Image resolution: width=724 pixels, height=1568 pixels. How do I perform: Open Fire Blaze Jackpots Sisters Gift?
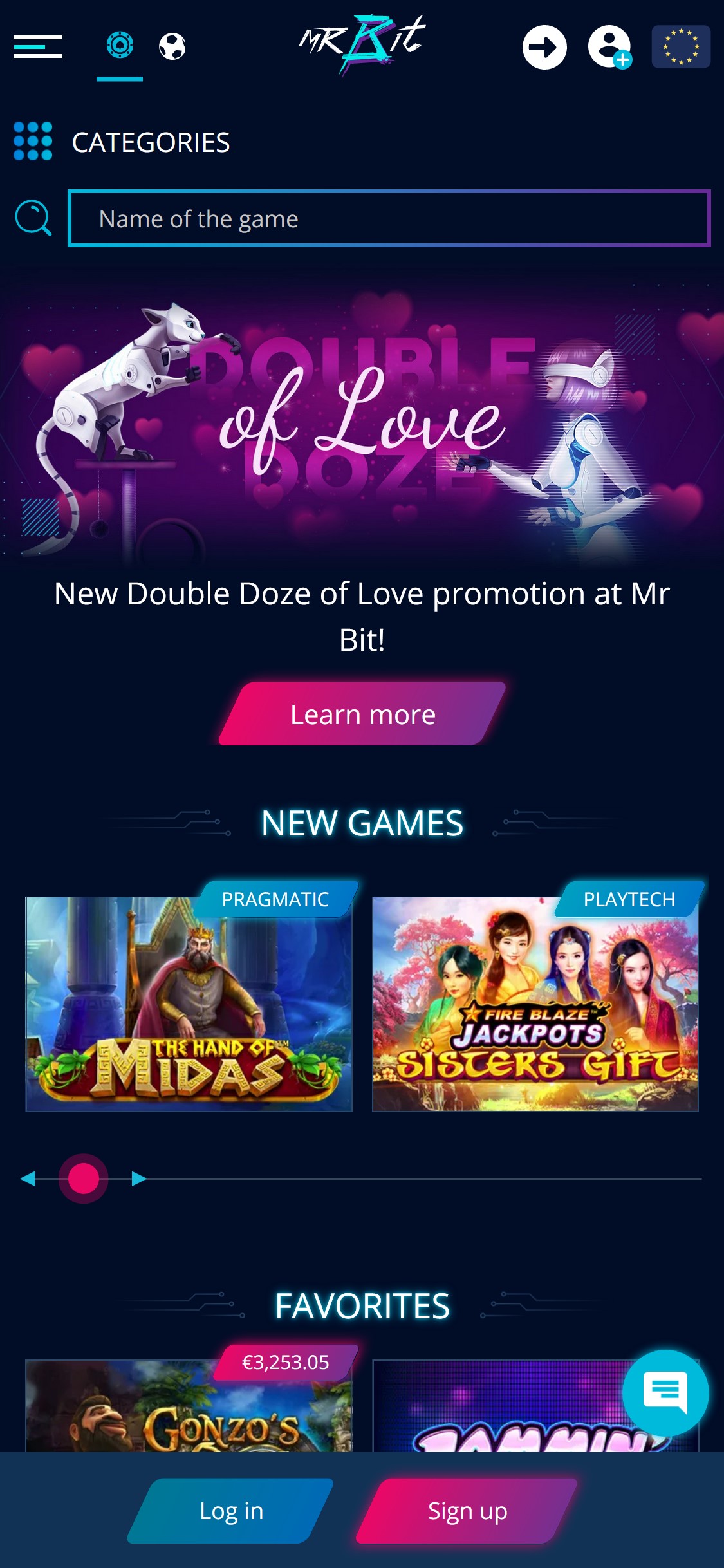click(535, 1003)
